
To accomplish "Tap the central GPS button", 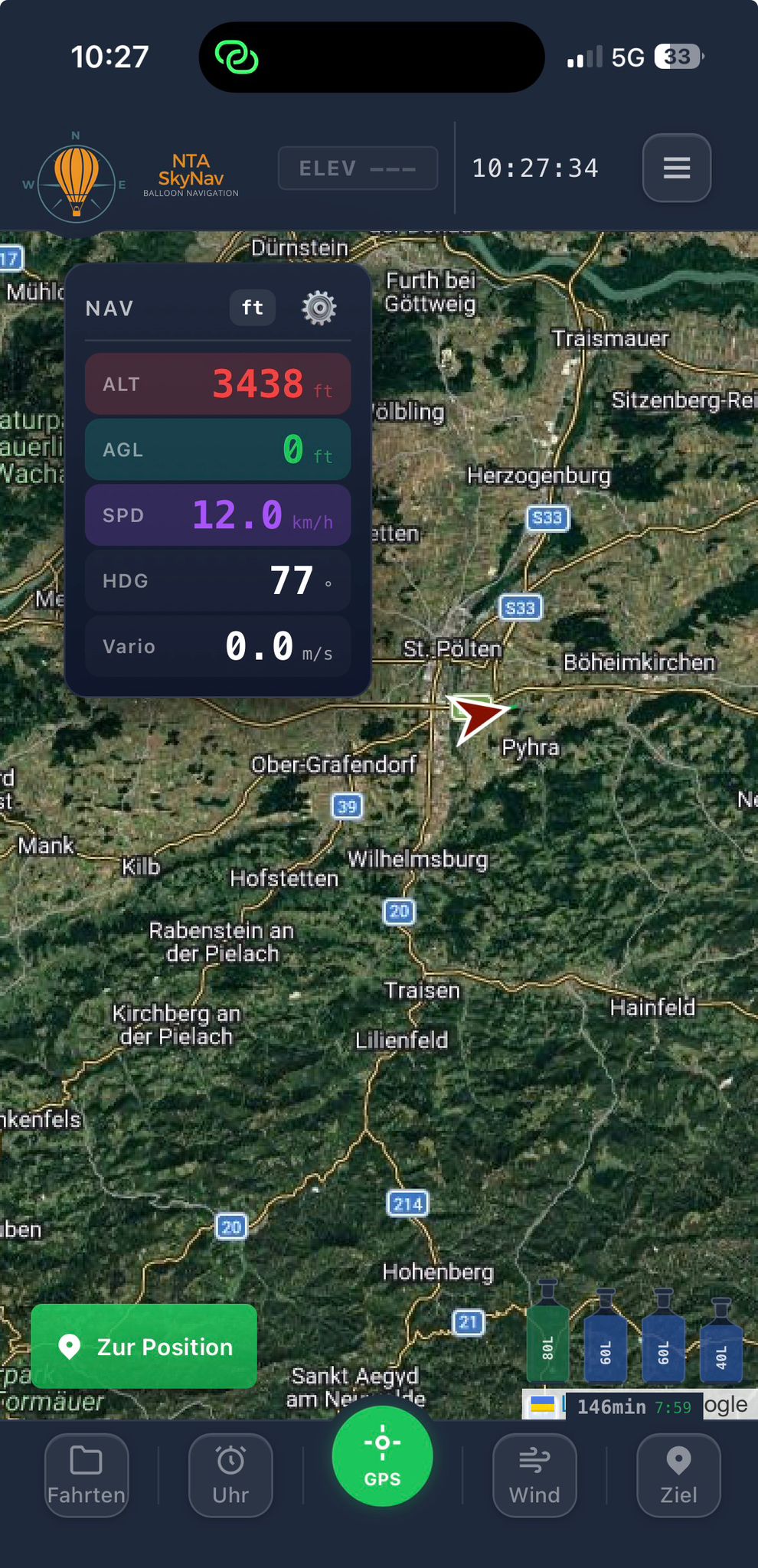I will [382, 1455].
